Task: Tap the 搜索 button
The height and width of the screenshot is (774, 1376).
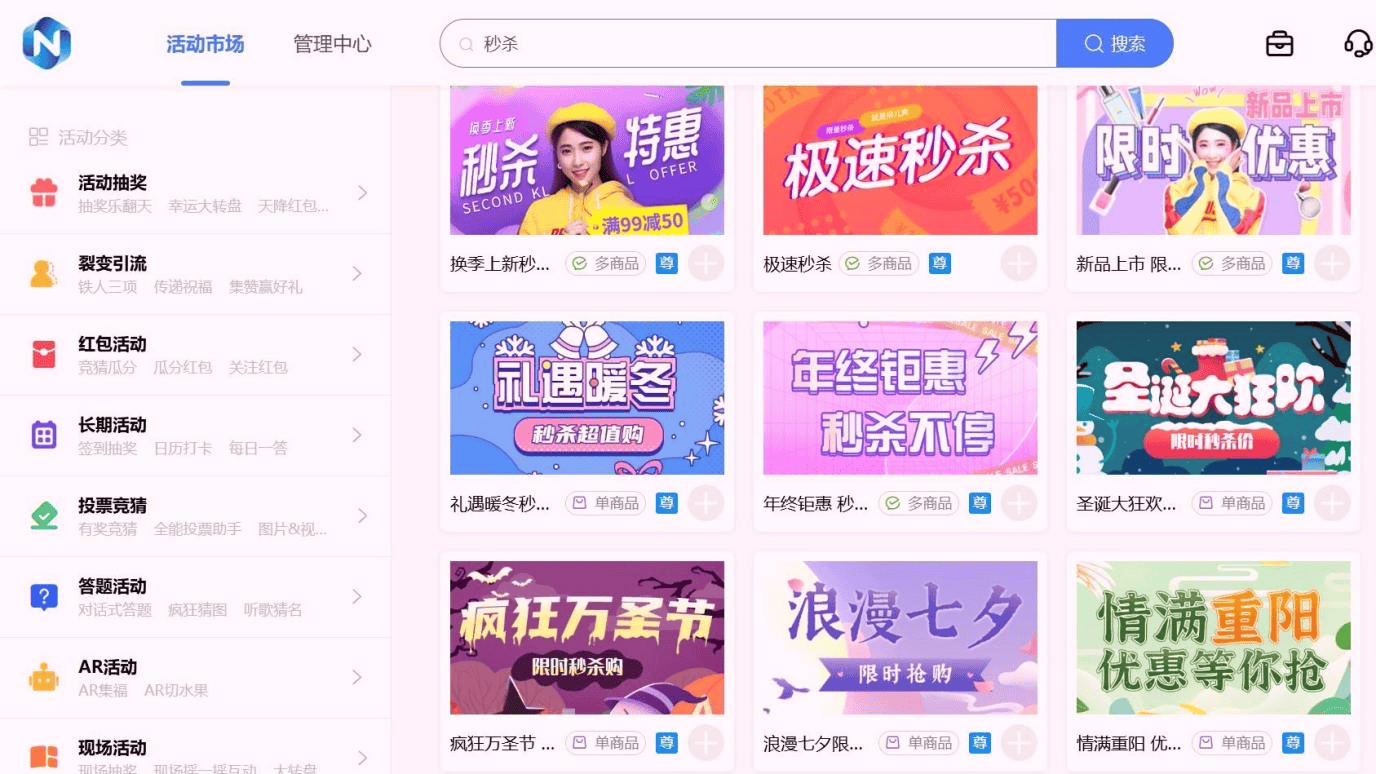Action: 1115,44
